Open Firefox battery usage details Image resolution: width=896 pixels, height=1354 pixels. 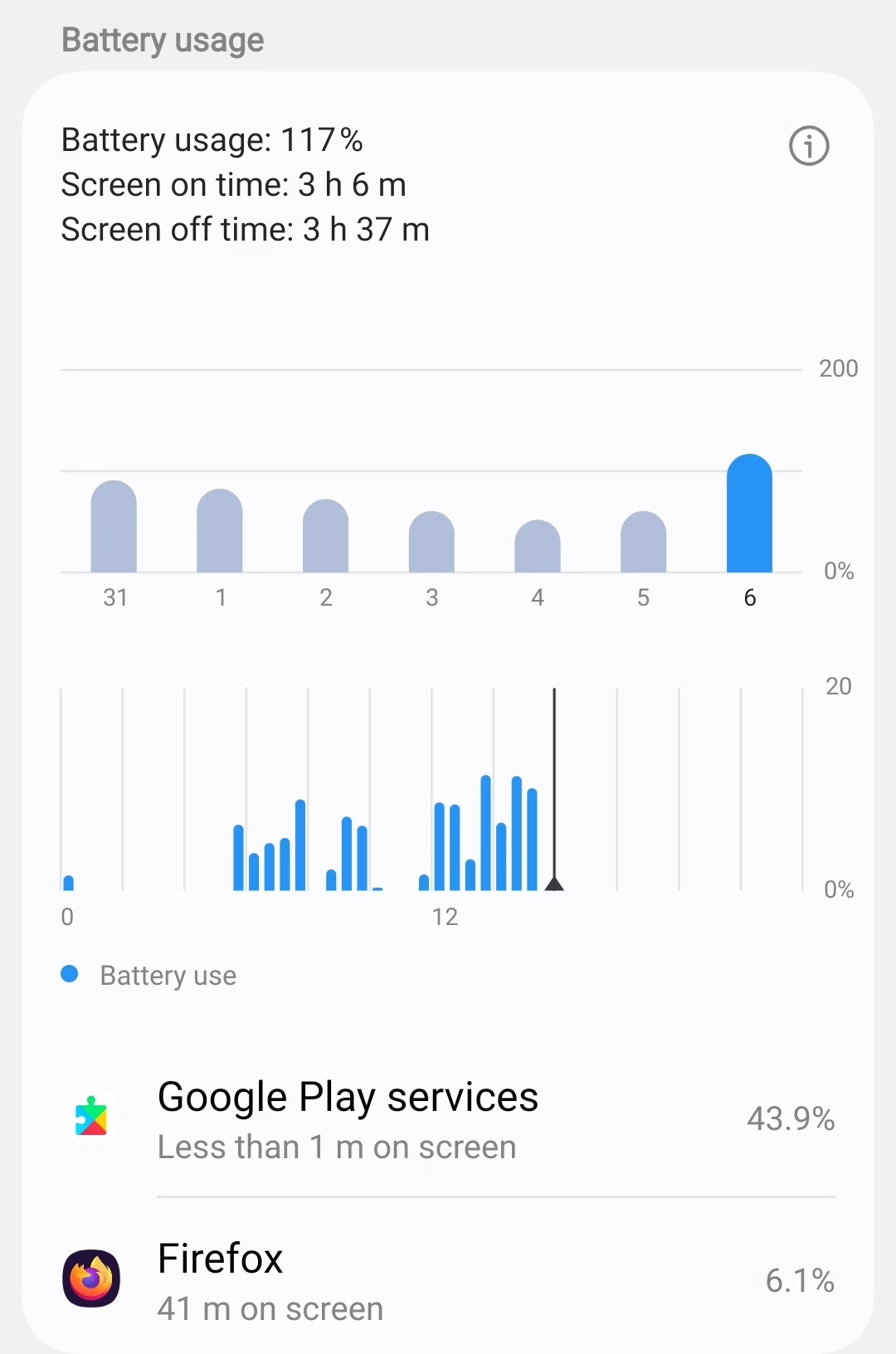pos(448,1280)
